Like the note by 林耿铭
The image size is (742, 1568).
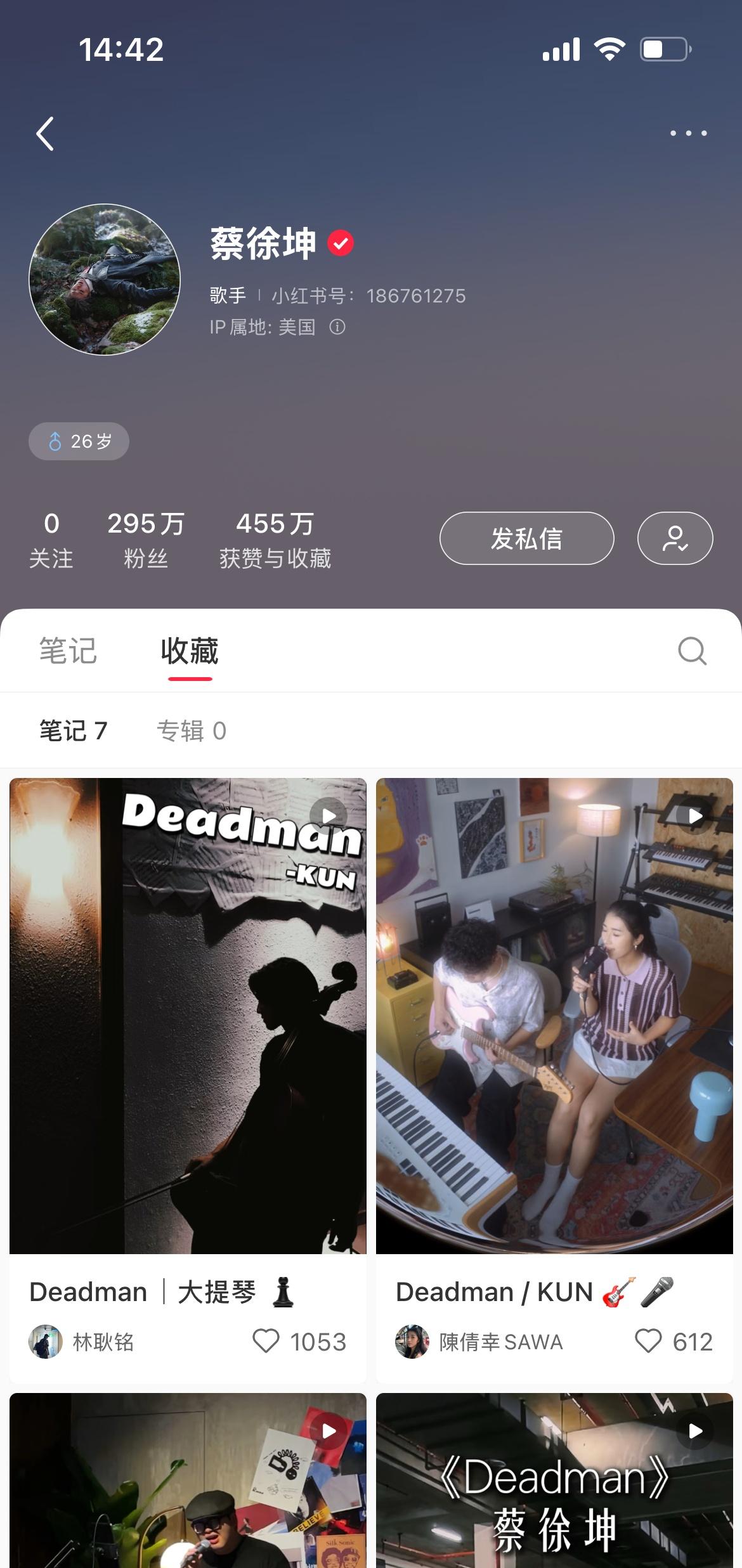click(266, 1342)
